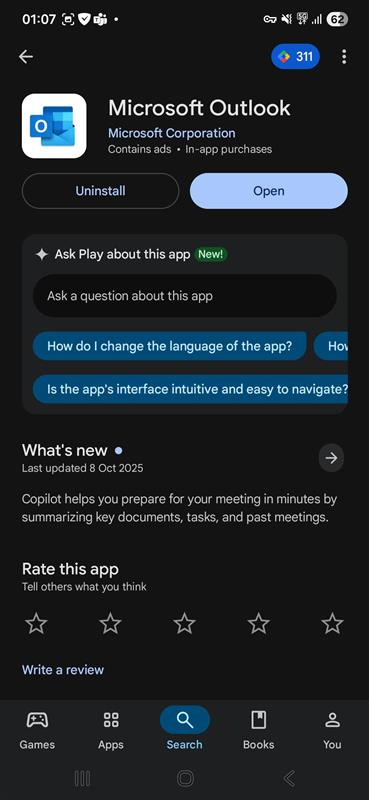
Task: Go back with the top-left arrow
Action: click(x=26, y=57)
